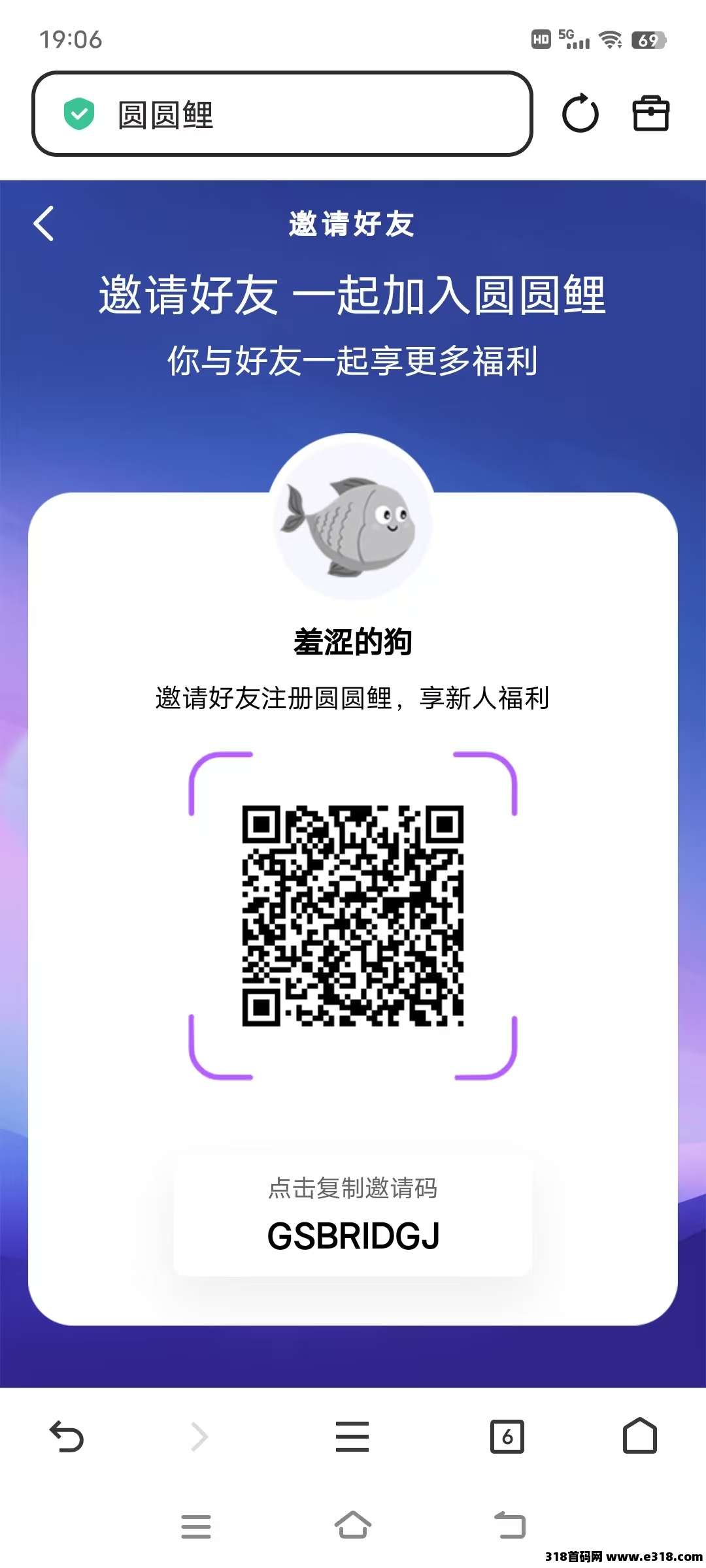Viewport: 706px width, 1568px height.
Task: Open the browser hamburger menu
Action: (x=353, y=1436)
